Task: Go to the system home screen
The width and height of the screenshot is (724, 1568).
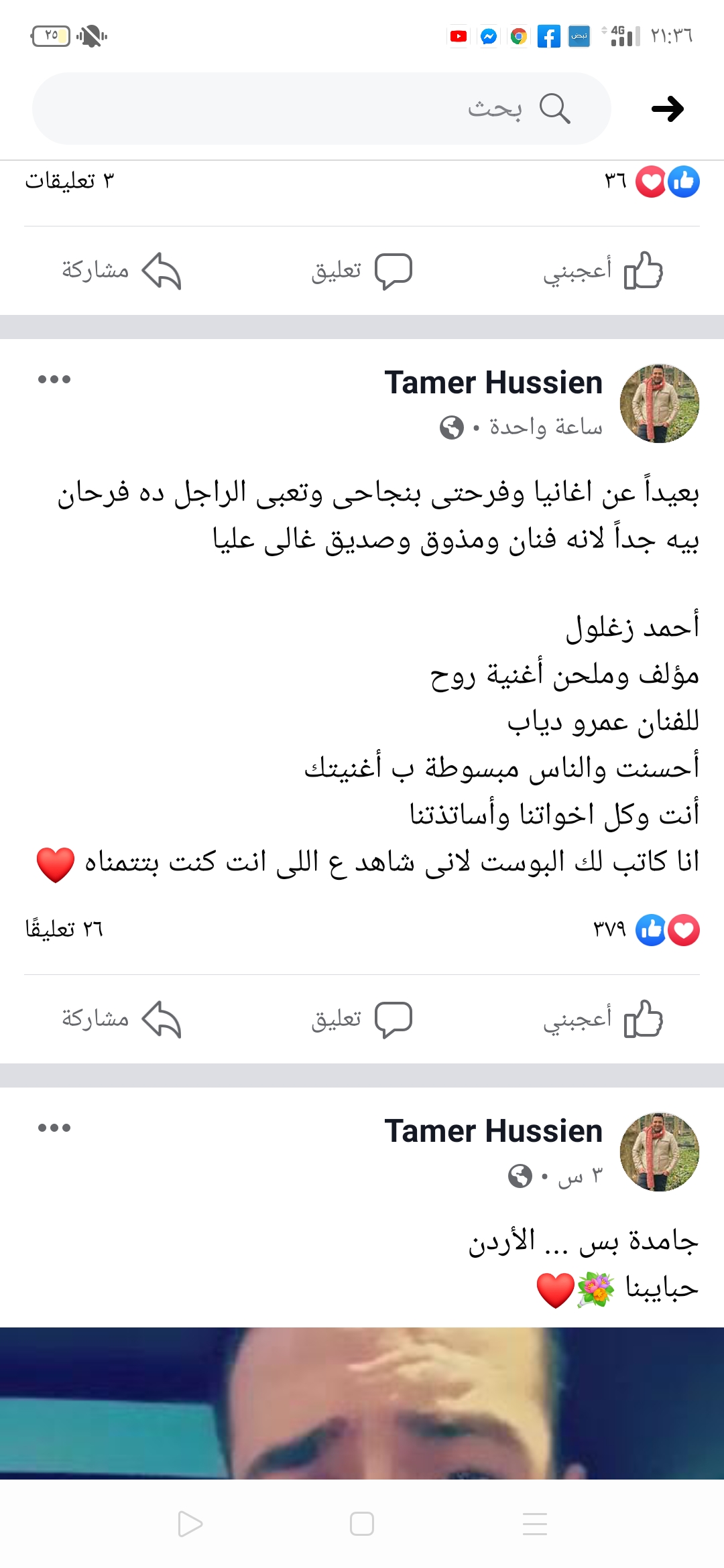Action: (362, 1524)
